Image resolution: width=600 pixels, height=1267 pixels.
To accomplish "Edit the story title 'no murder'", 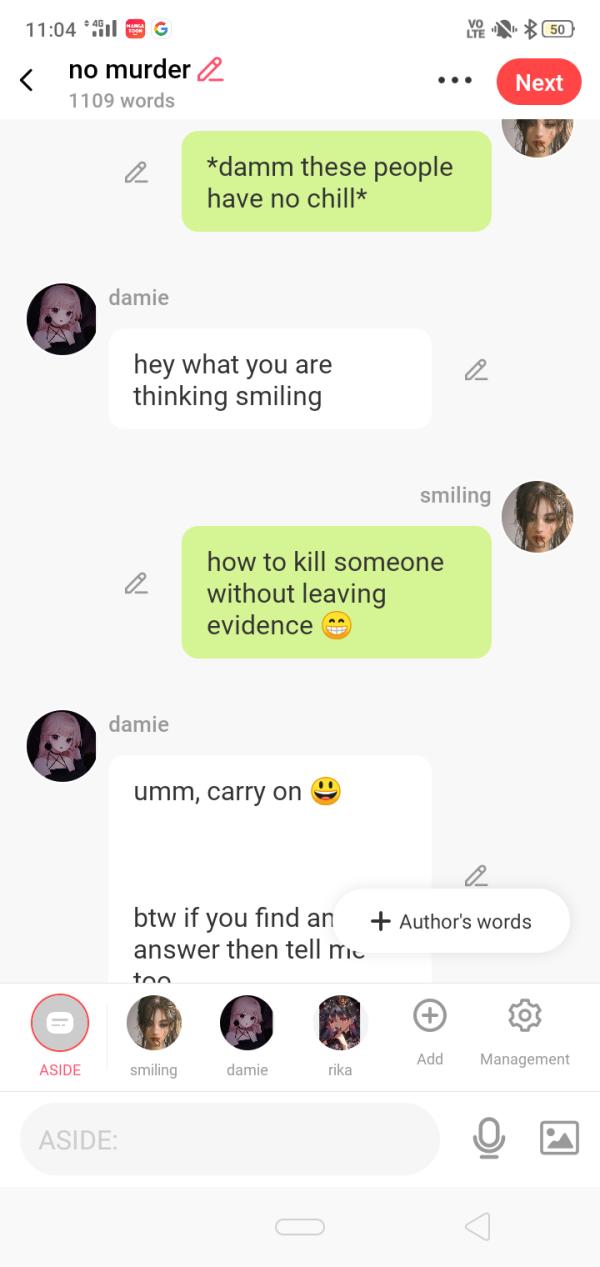I will coord(210,70).
